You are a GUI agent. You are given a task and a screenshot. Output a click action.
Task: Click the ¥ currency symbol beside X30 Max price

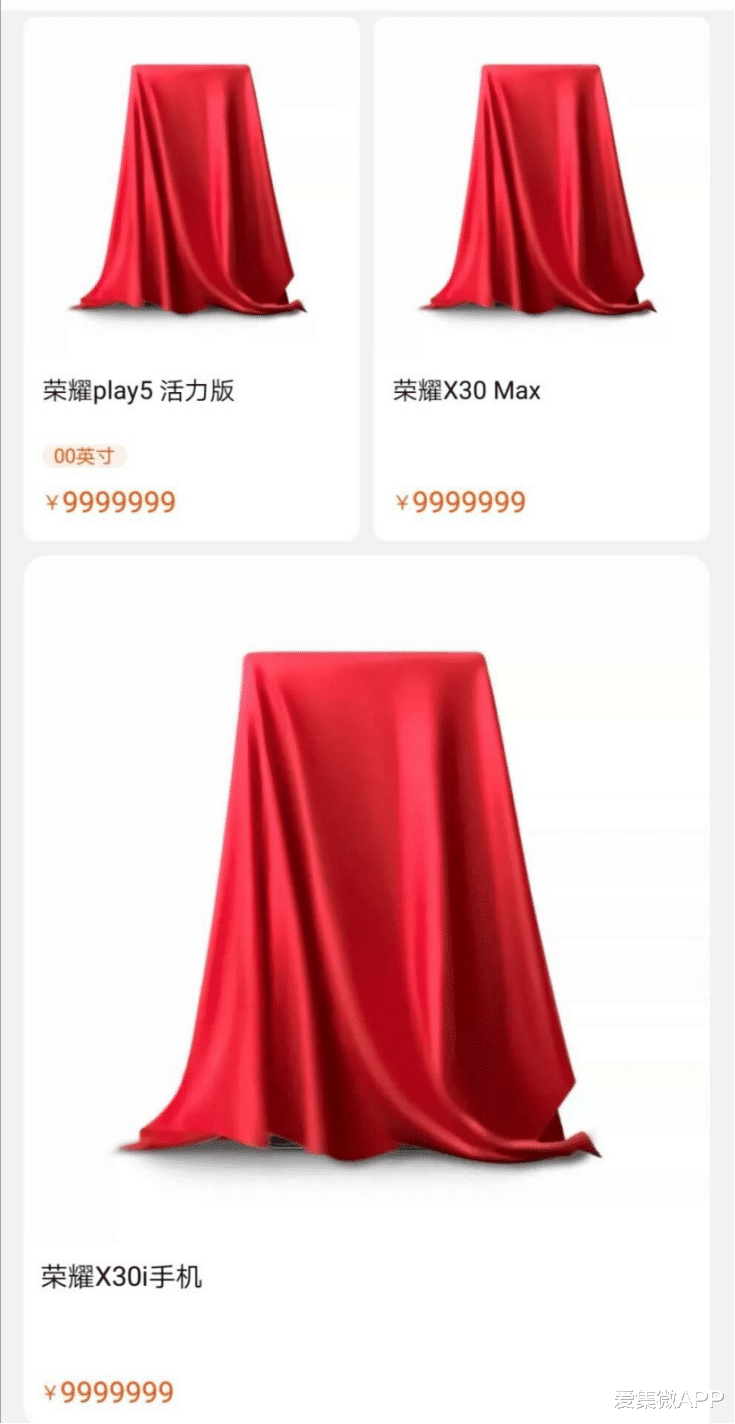404,500
